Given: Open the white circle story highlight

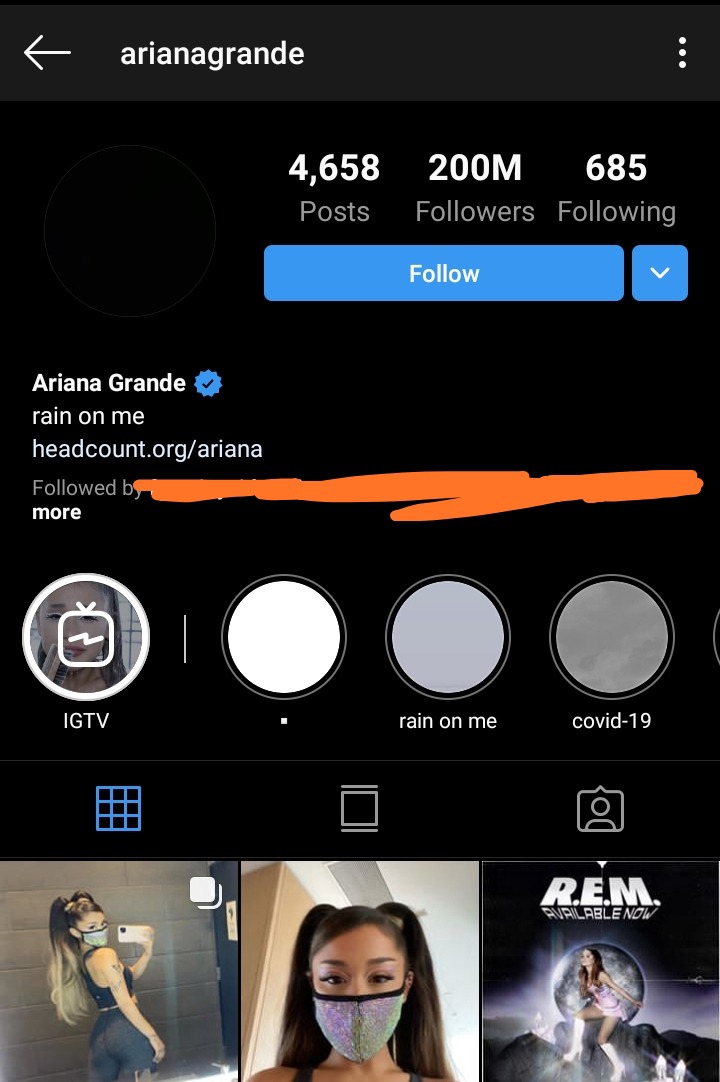Looking at the screenshot, I should (284, 637).
